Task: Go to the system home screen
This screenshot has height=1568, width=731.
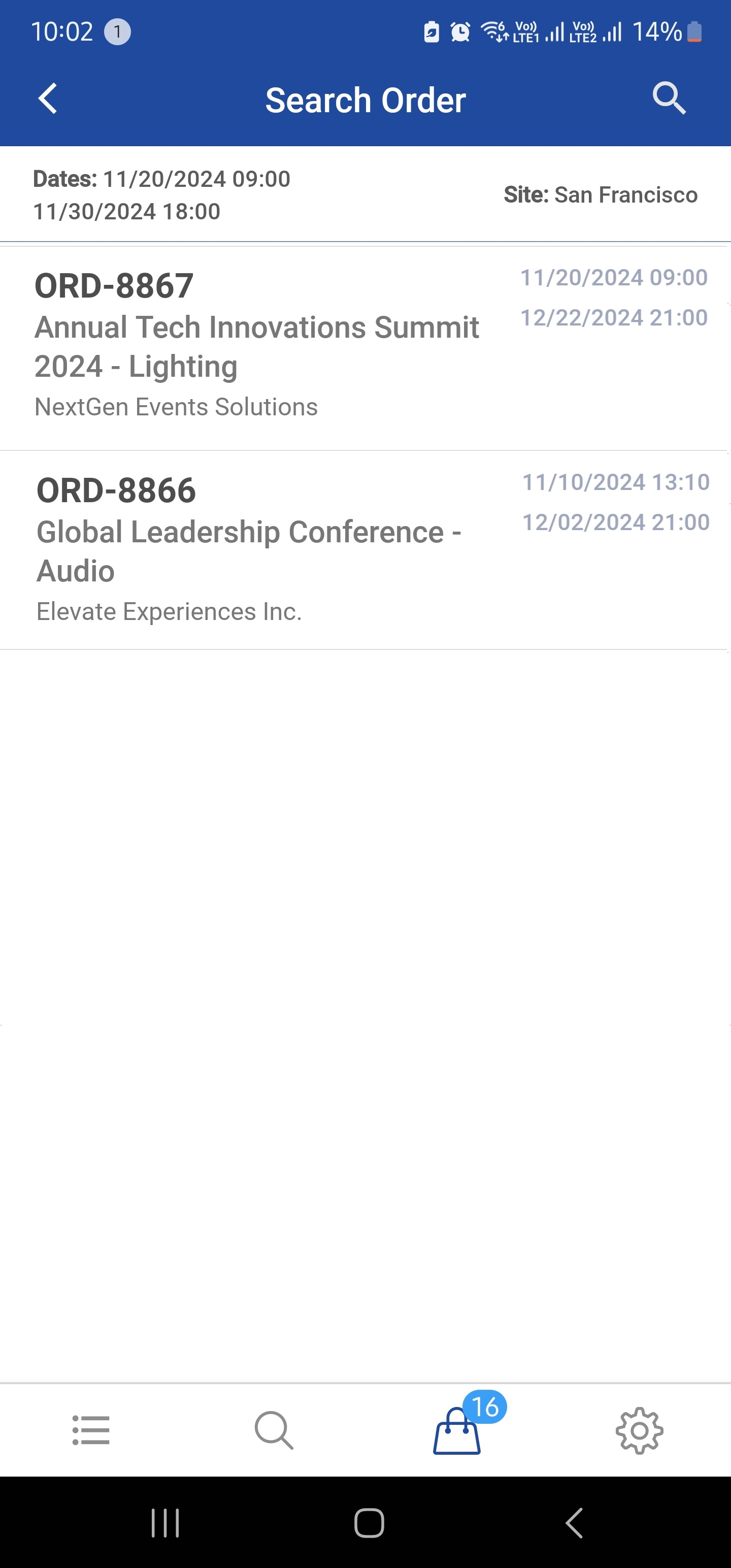Action: click(369, 1523)
